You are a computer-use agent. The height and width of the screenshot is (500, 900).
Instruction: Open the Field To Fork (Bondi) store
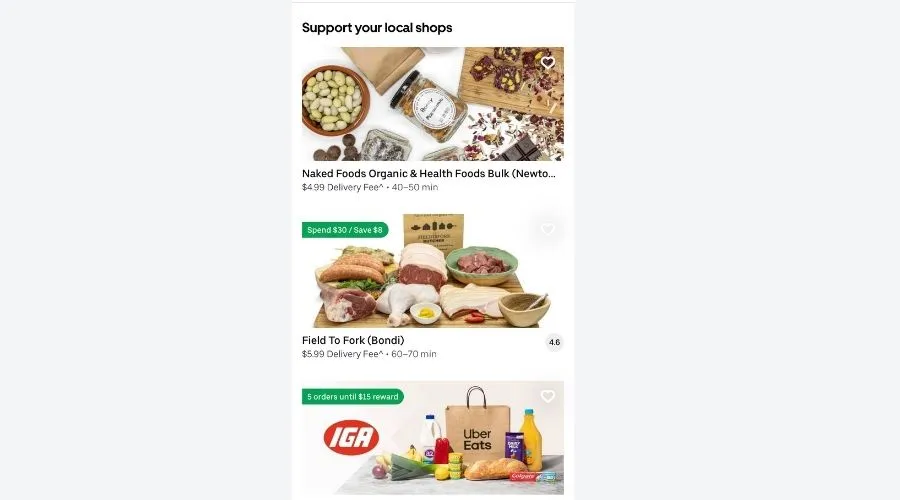tap(353, 340)
